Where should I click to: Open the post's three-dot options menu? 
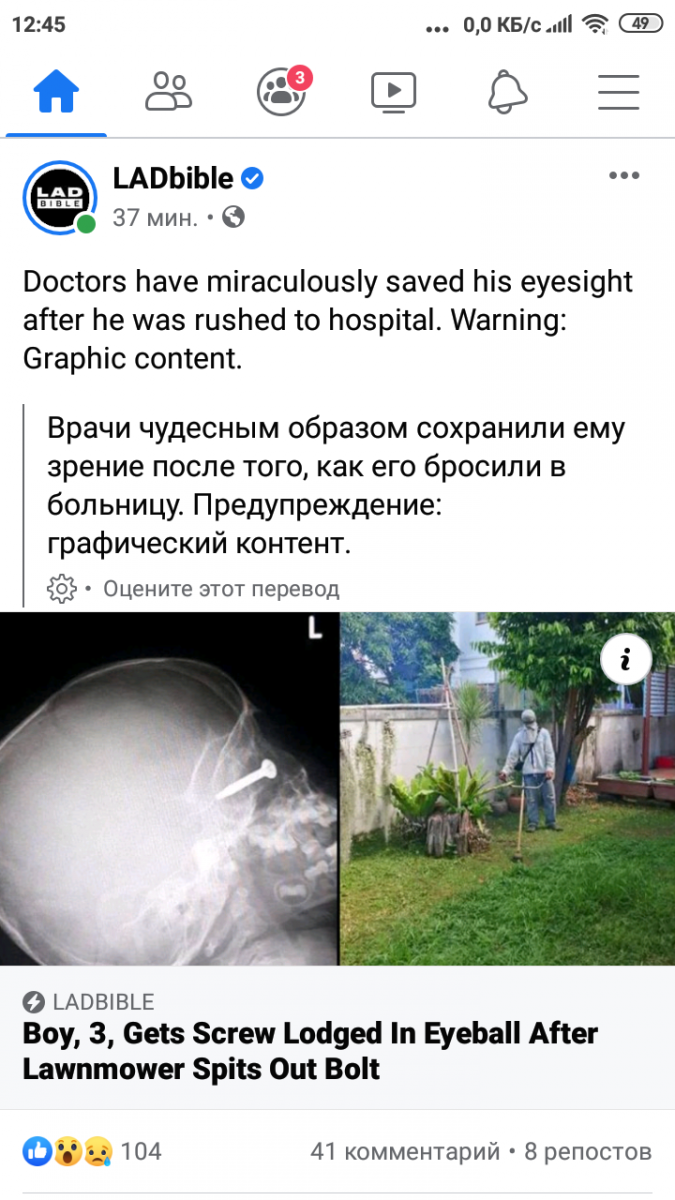click(x=623, y=176)
